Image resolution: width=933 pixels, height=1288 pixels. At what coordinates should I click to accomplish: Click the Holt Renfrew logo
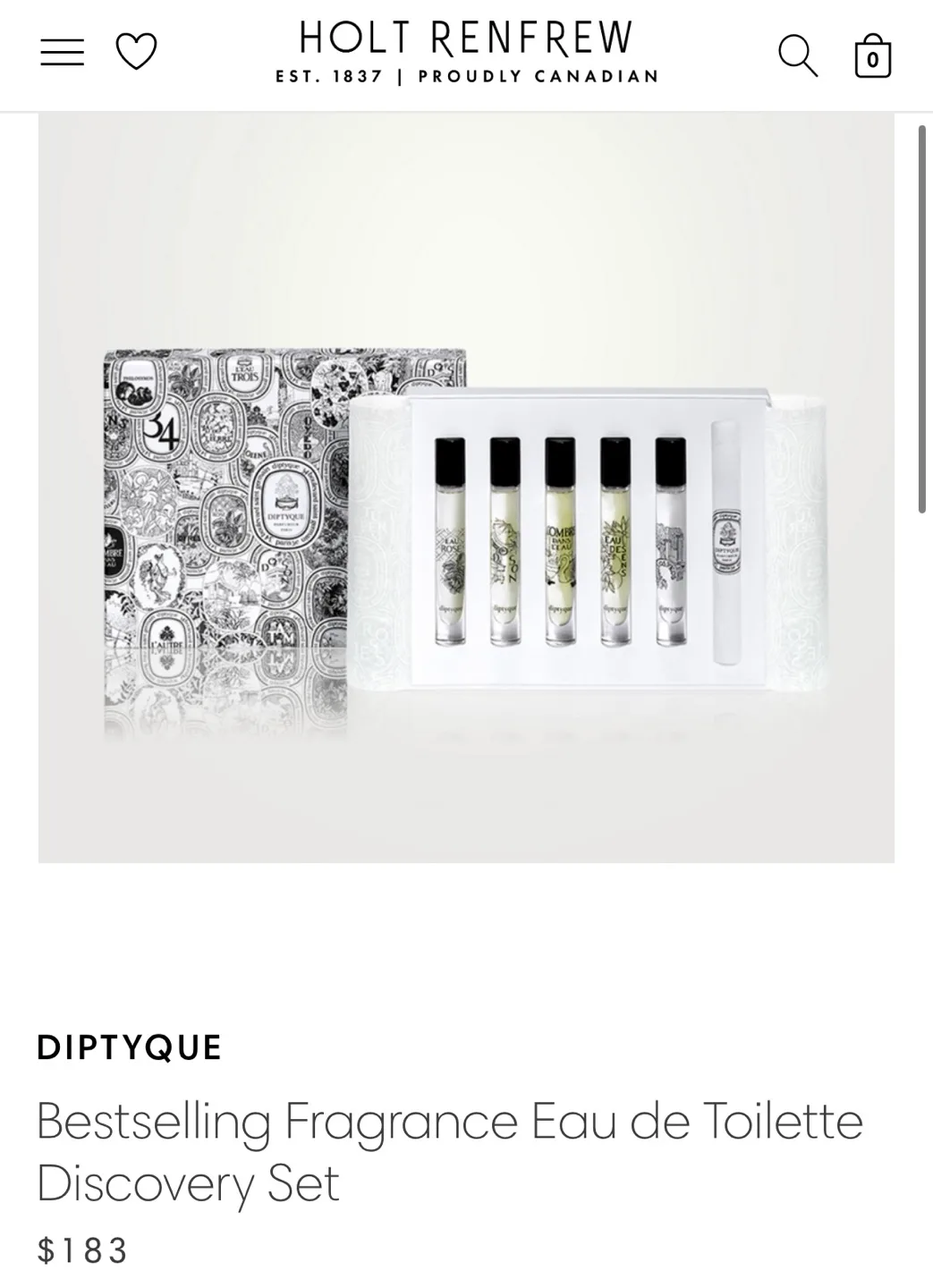pos(466,40)
